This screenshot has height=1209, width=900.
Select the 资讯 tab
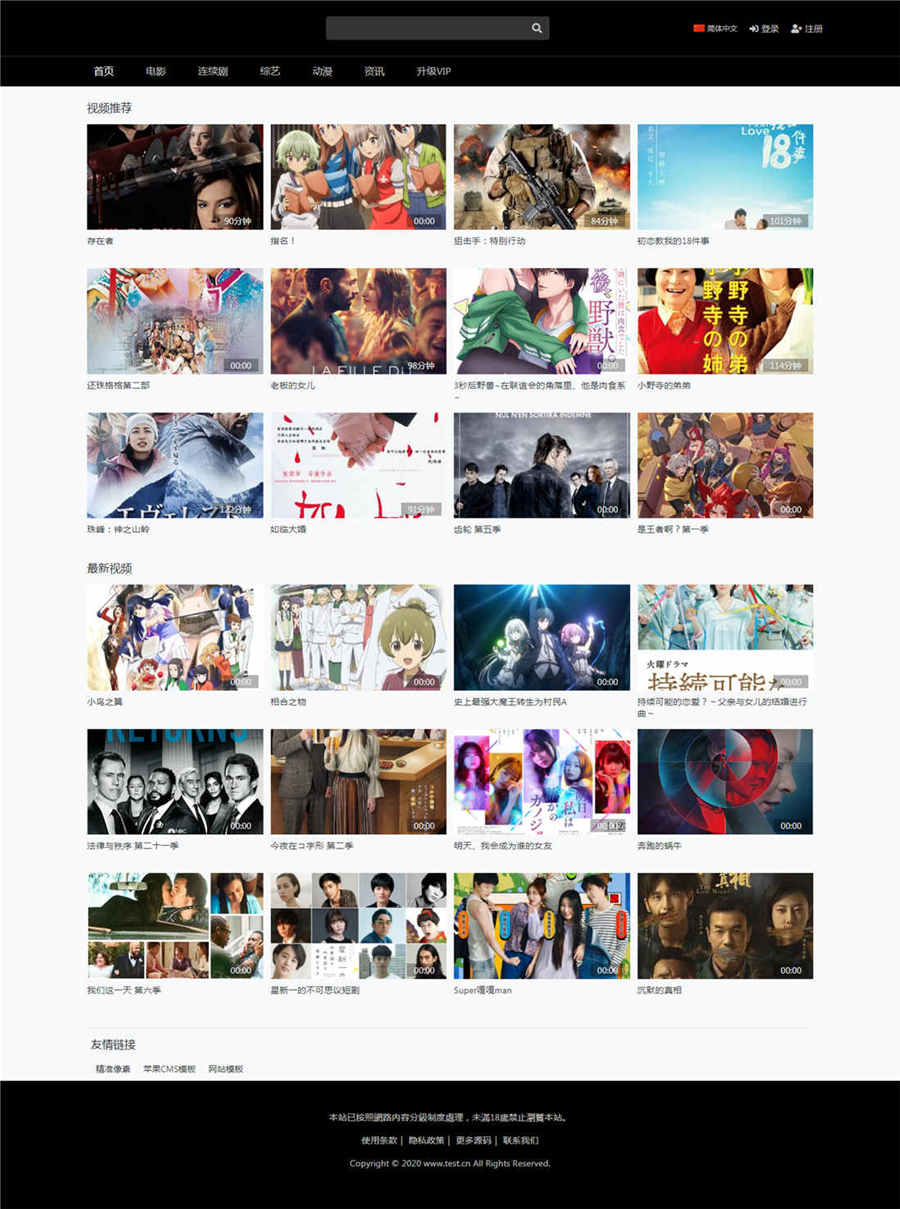[x=374, y=72]
